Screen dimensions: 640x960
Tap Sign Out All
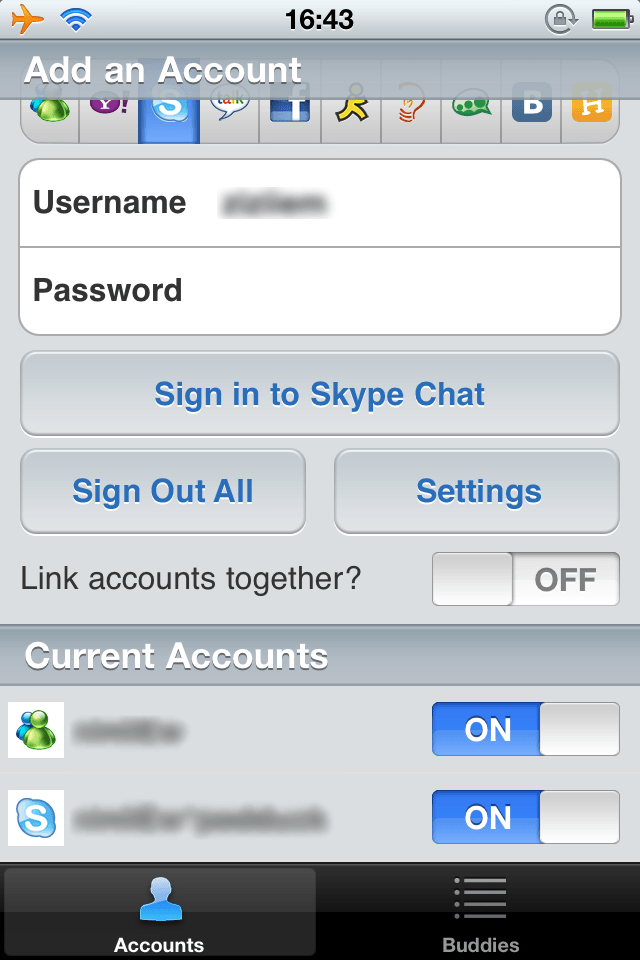click(x=163, y=491)
